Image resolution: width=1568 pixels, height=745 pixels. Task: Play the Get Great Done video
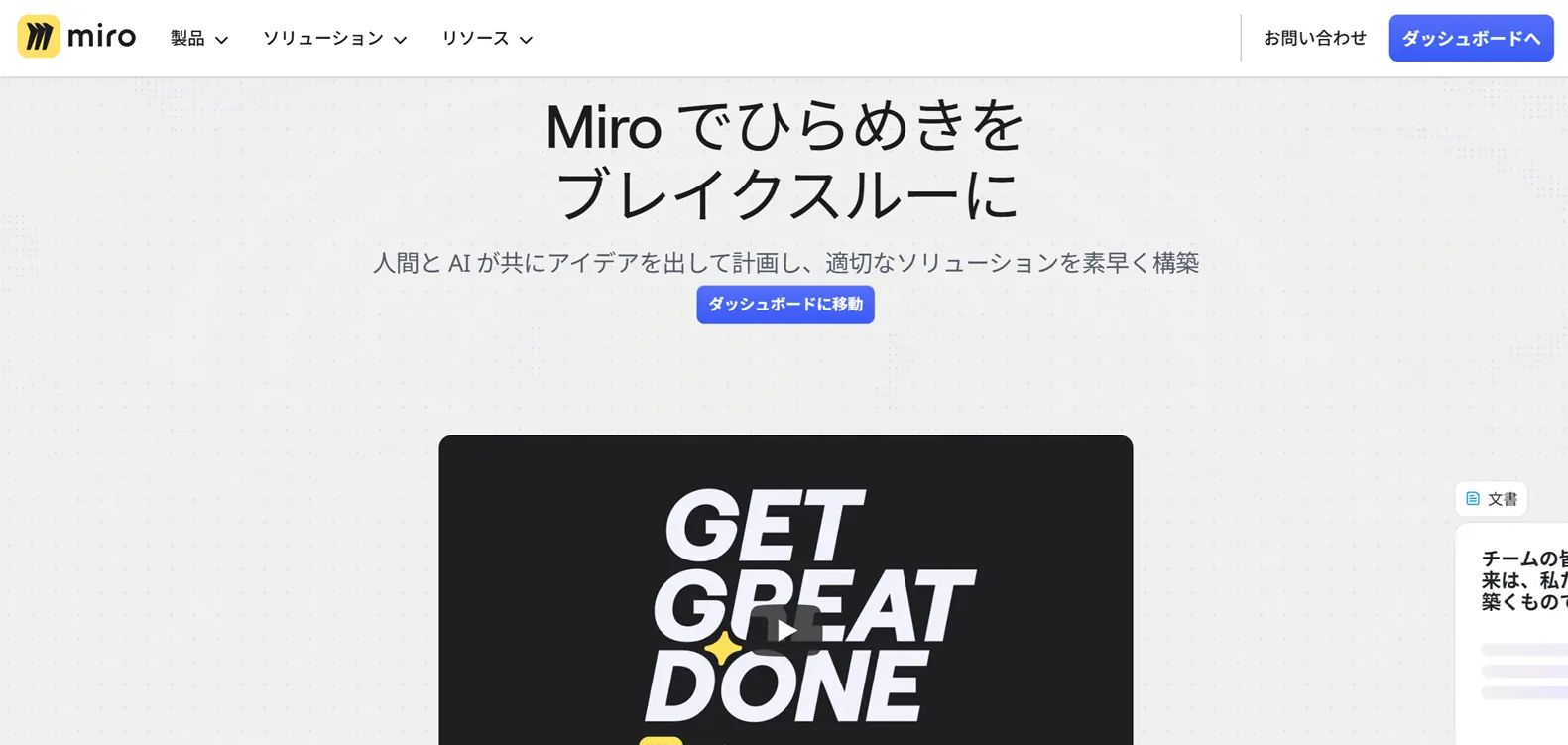[785, 630]
